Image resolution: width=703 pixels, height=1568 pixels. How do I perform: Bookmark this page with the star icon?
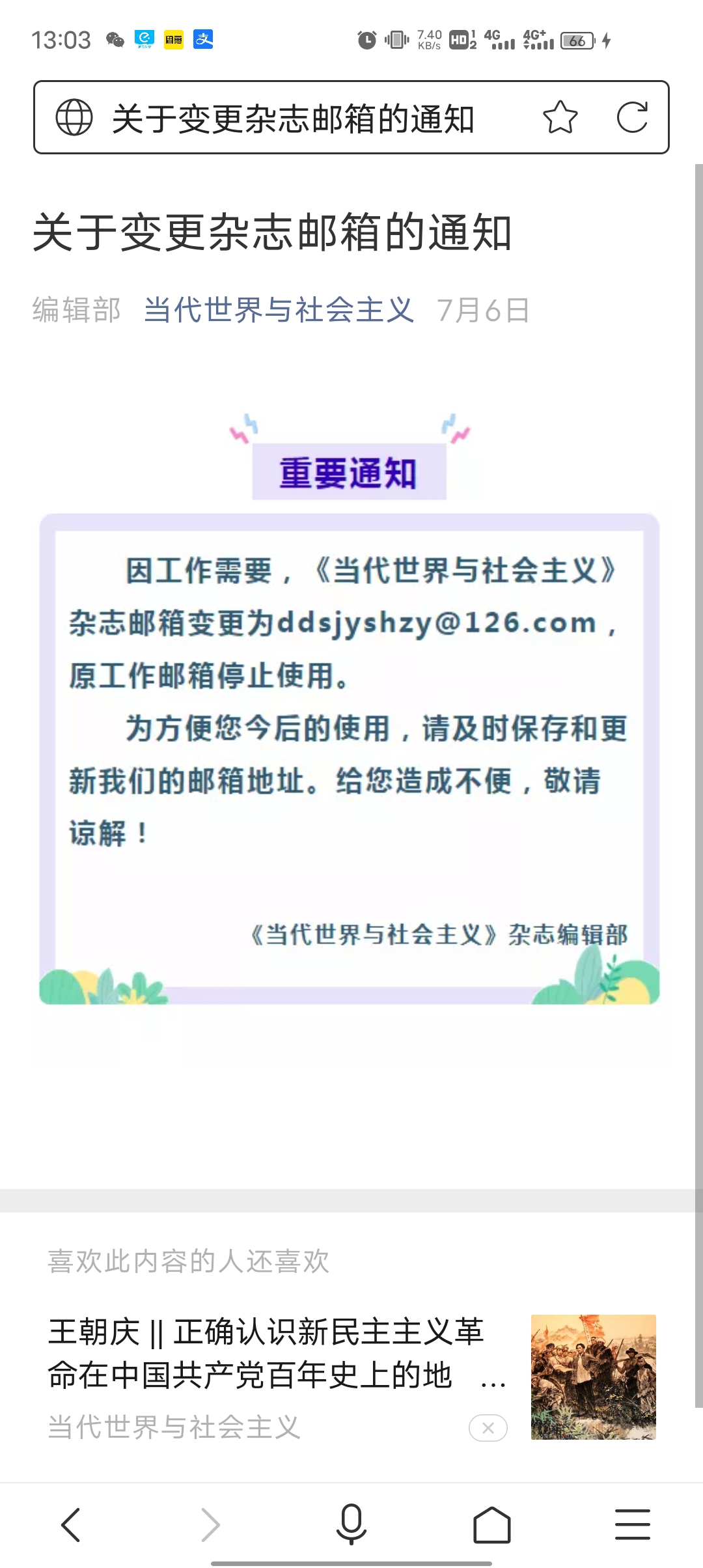coord(560,117)
